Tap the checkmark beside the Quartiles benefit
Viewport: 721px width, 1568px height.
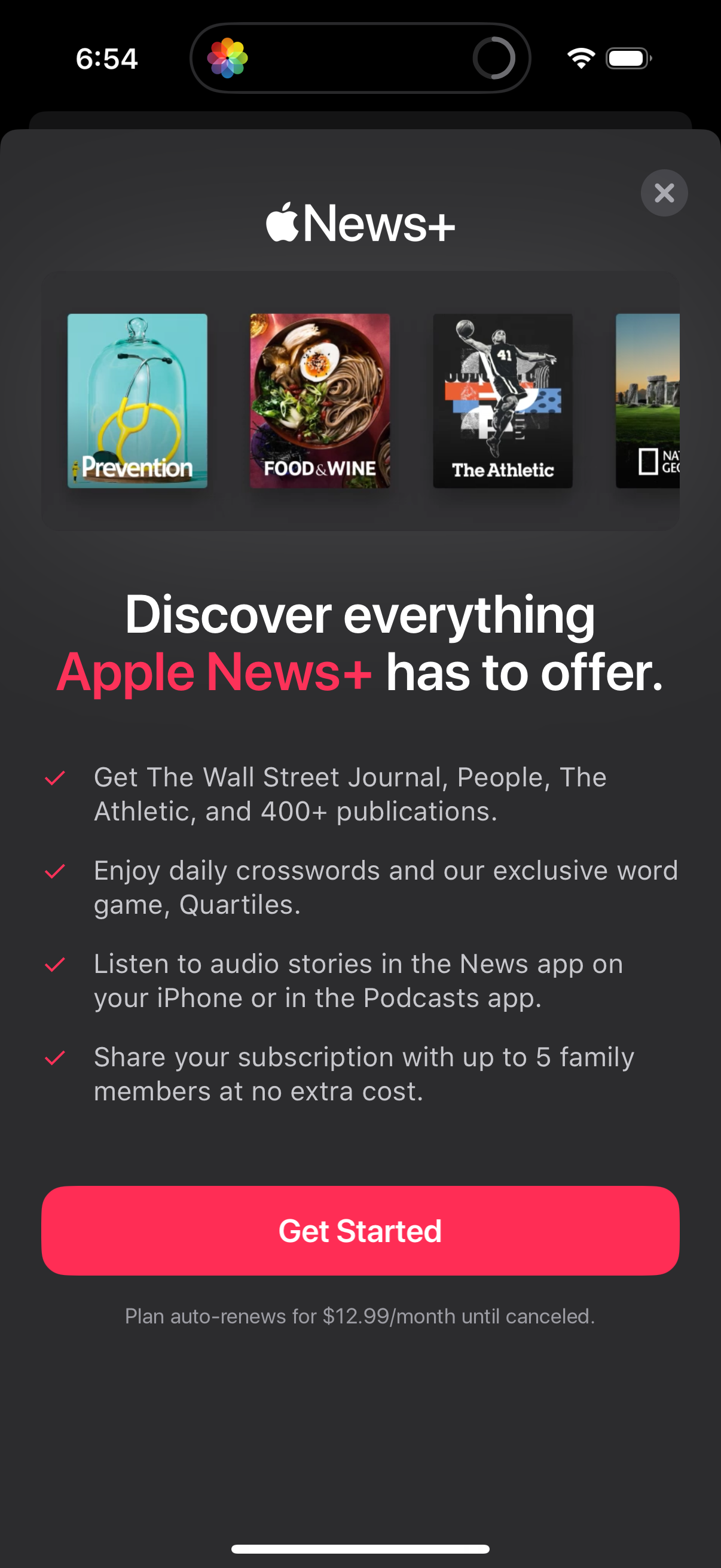click(56, 872)
